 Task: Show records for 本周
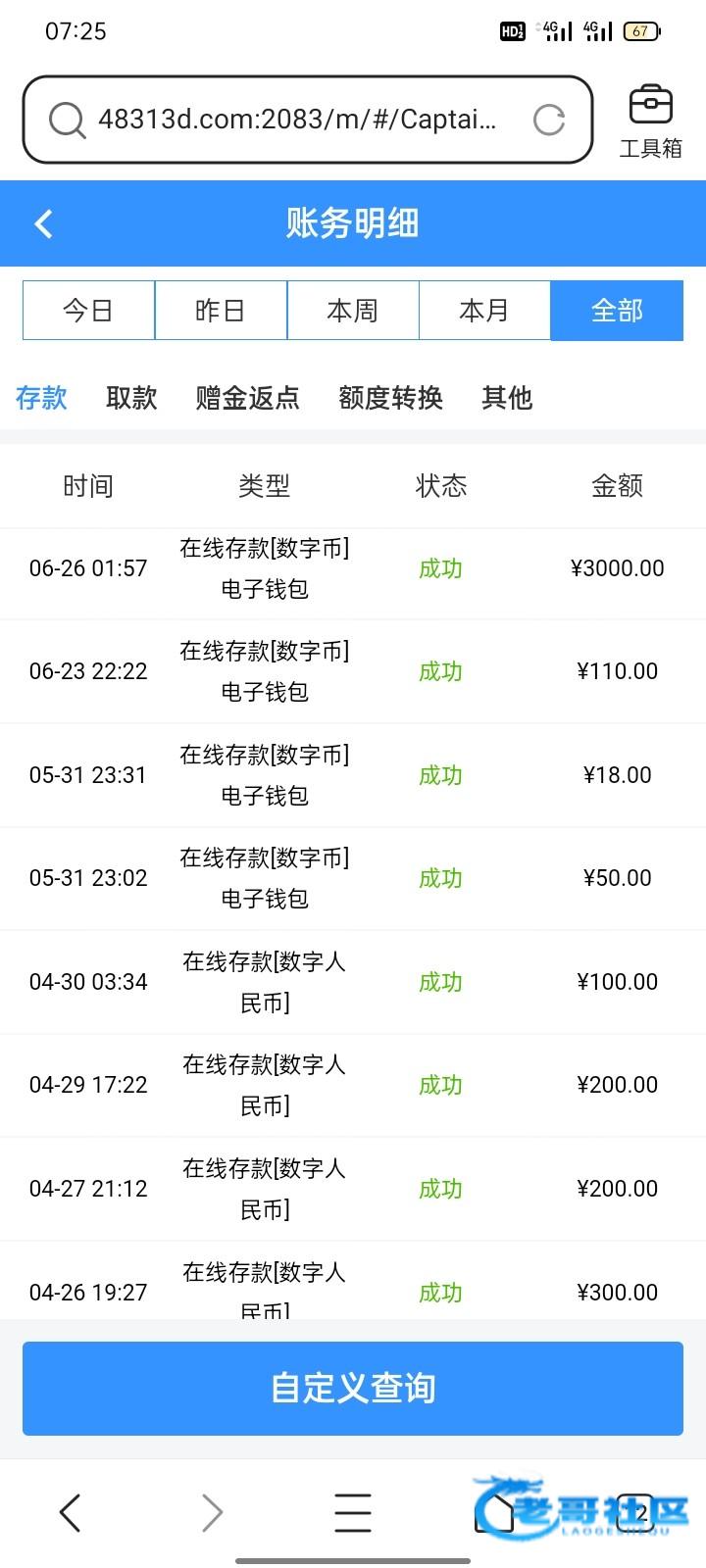coord(352,311)
